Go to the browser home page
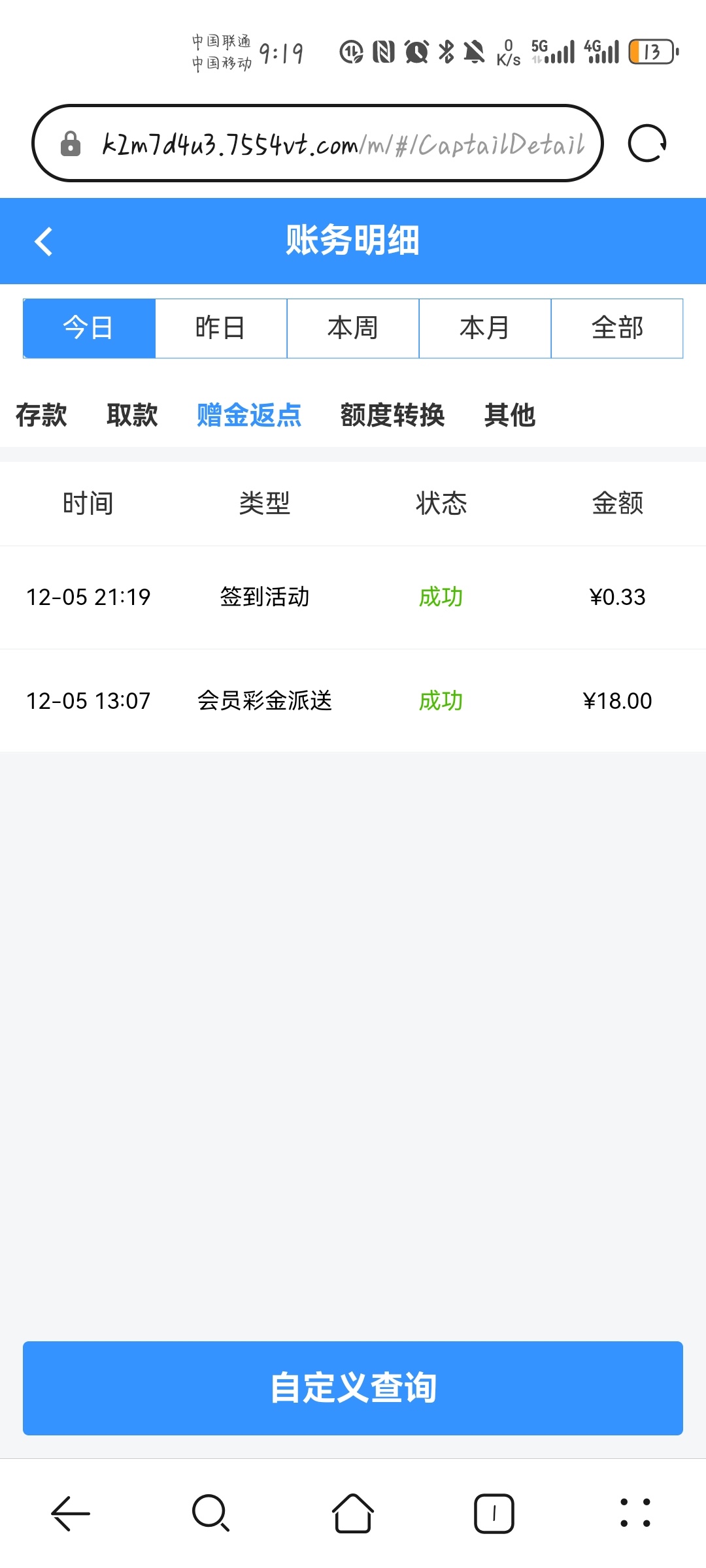This screenshot has width=706, height=1568. (x=353, y=1513)
